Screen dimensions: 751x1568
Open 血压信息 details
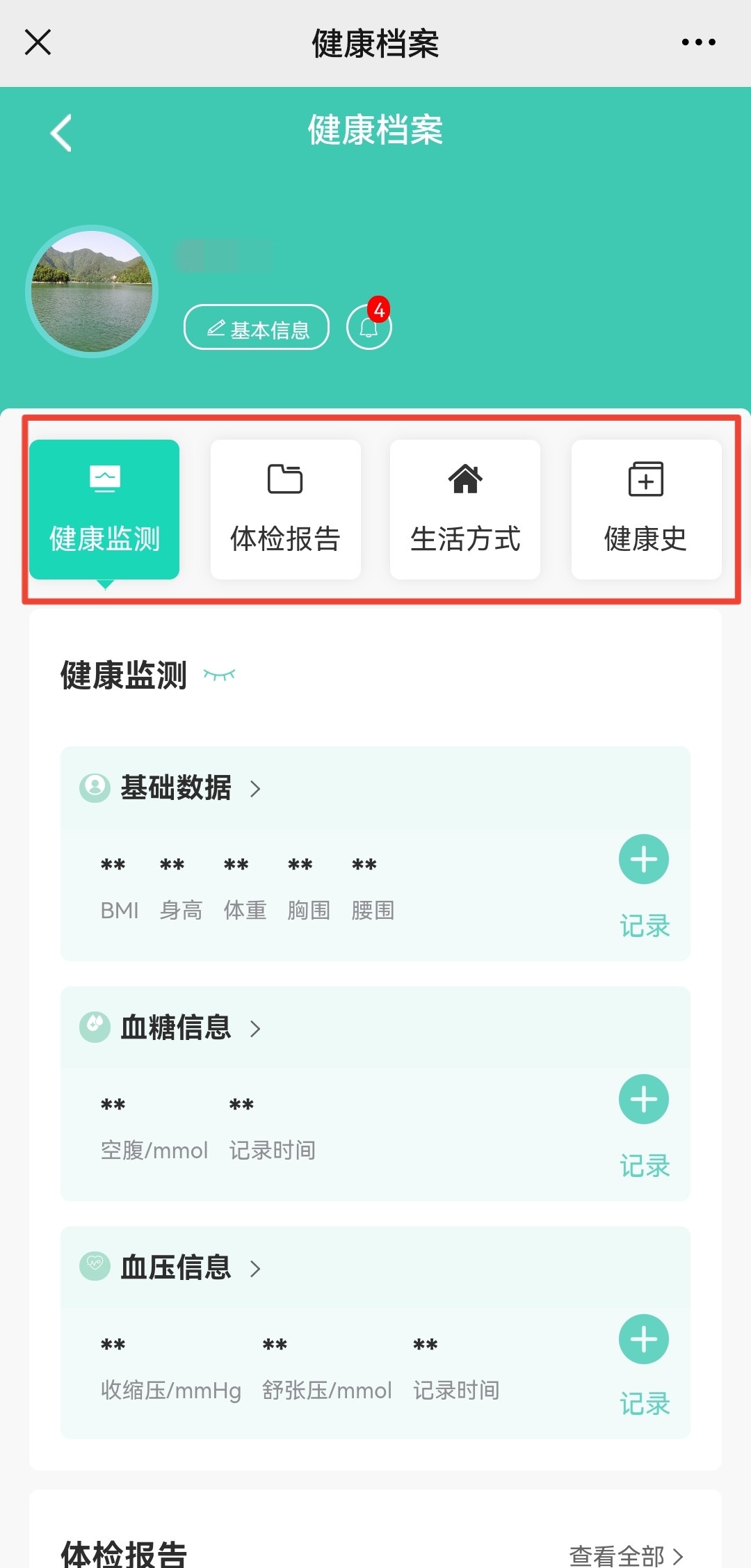[177, 1268]
